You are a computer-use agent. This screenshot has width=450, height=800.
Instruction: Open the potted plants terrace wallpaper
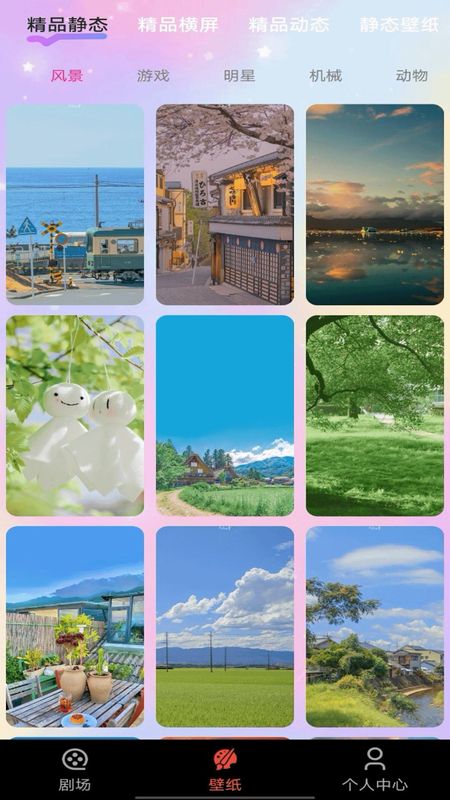pos(75,627)
